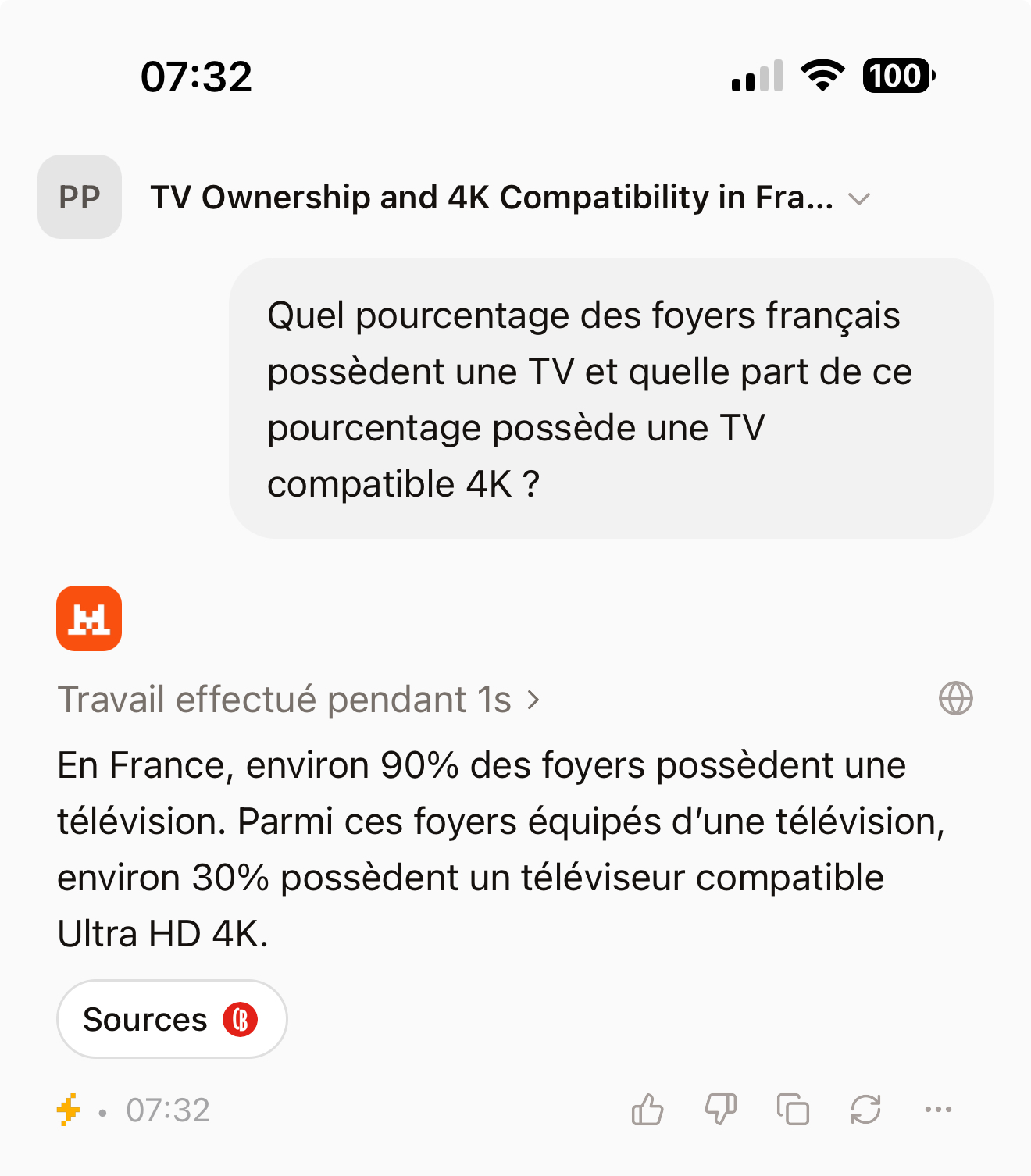Open the more options menu

tap(938, 1110)
